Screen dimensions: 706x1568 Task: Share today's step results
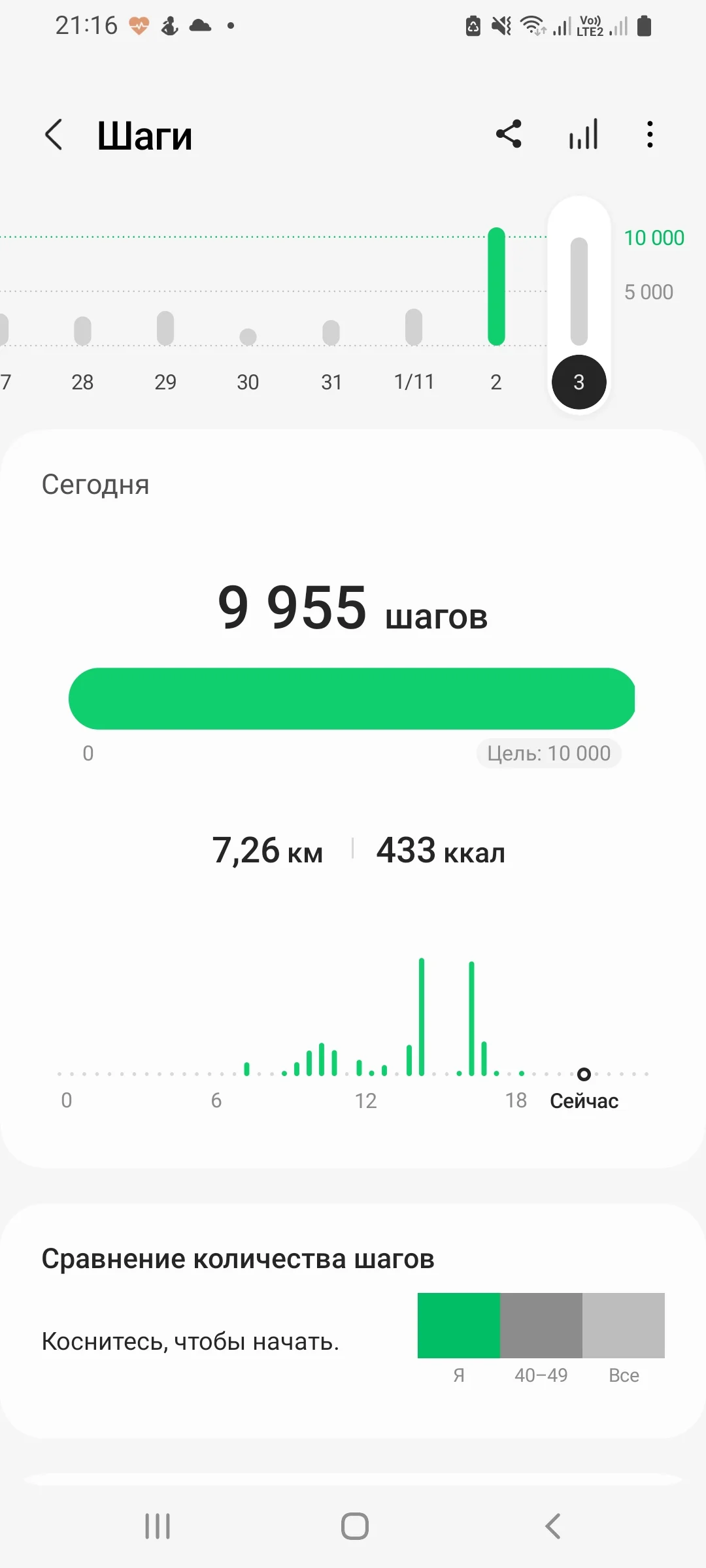(509, 135)
